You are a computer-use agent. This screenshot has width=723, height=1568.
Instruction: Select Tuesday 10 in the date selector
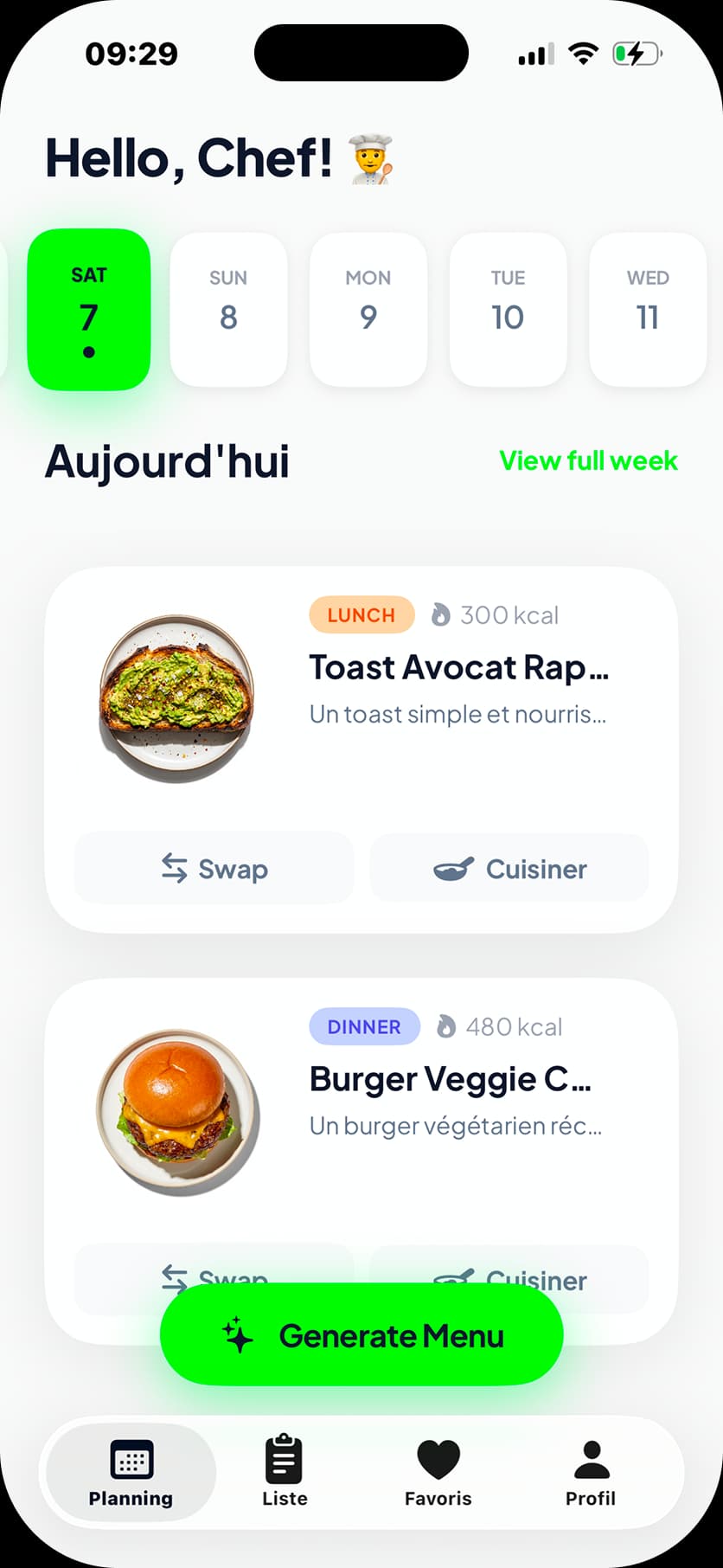click(x=508, y=309)
